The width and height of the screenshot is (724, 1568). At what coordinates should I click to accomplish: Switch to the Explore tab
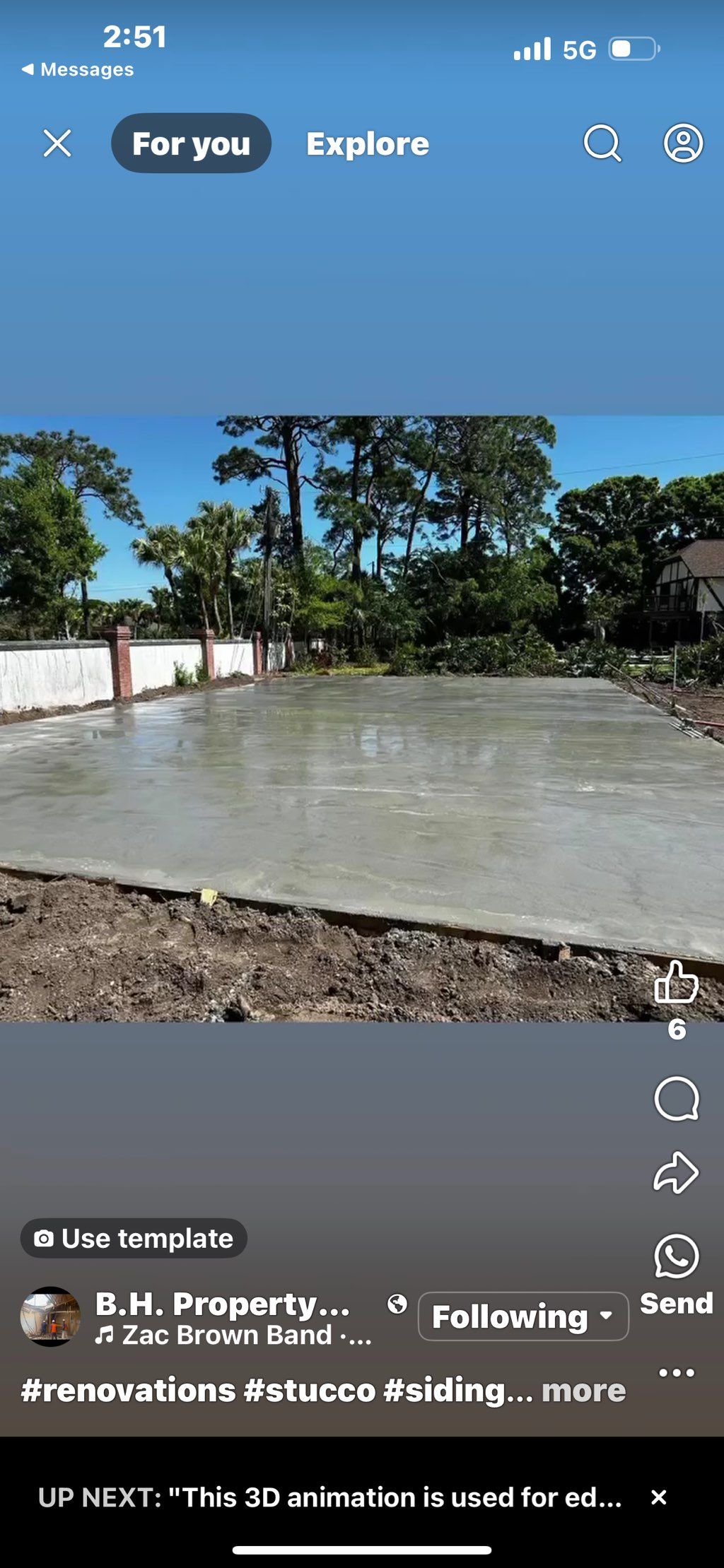pyautogui.click(x=367, y=144)
